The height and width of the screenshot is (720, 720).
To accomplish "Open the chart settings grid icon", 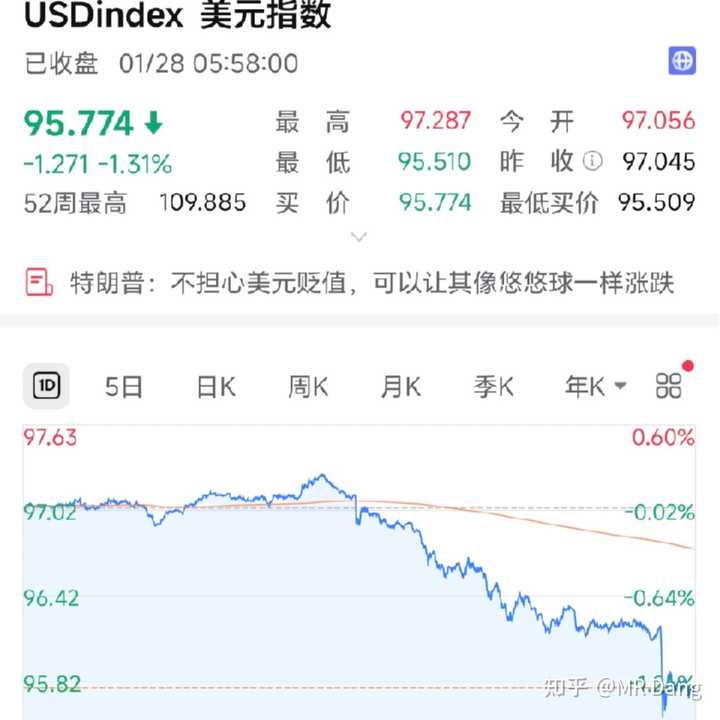I will pos(668,387).
